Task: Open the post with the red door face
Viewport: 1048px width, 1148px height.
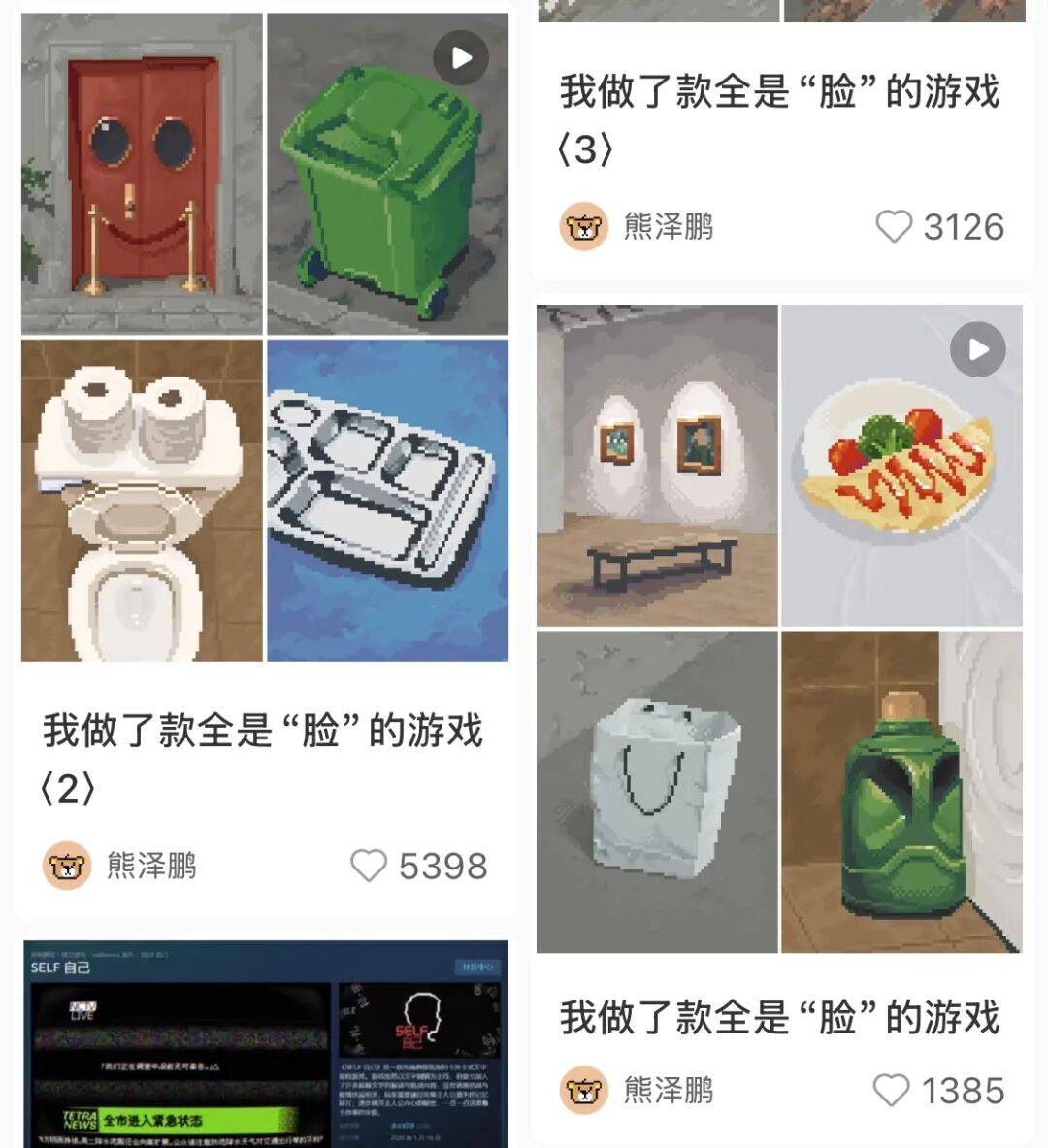Action: click(x=142, y=175)
